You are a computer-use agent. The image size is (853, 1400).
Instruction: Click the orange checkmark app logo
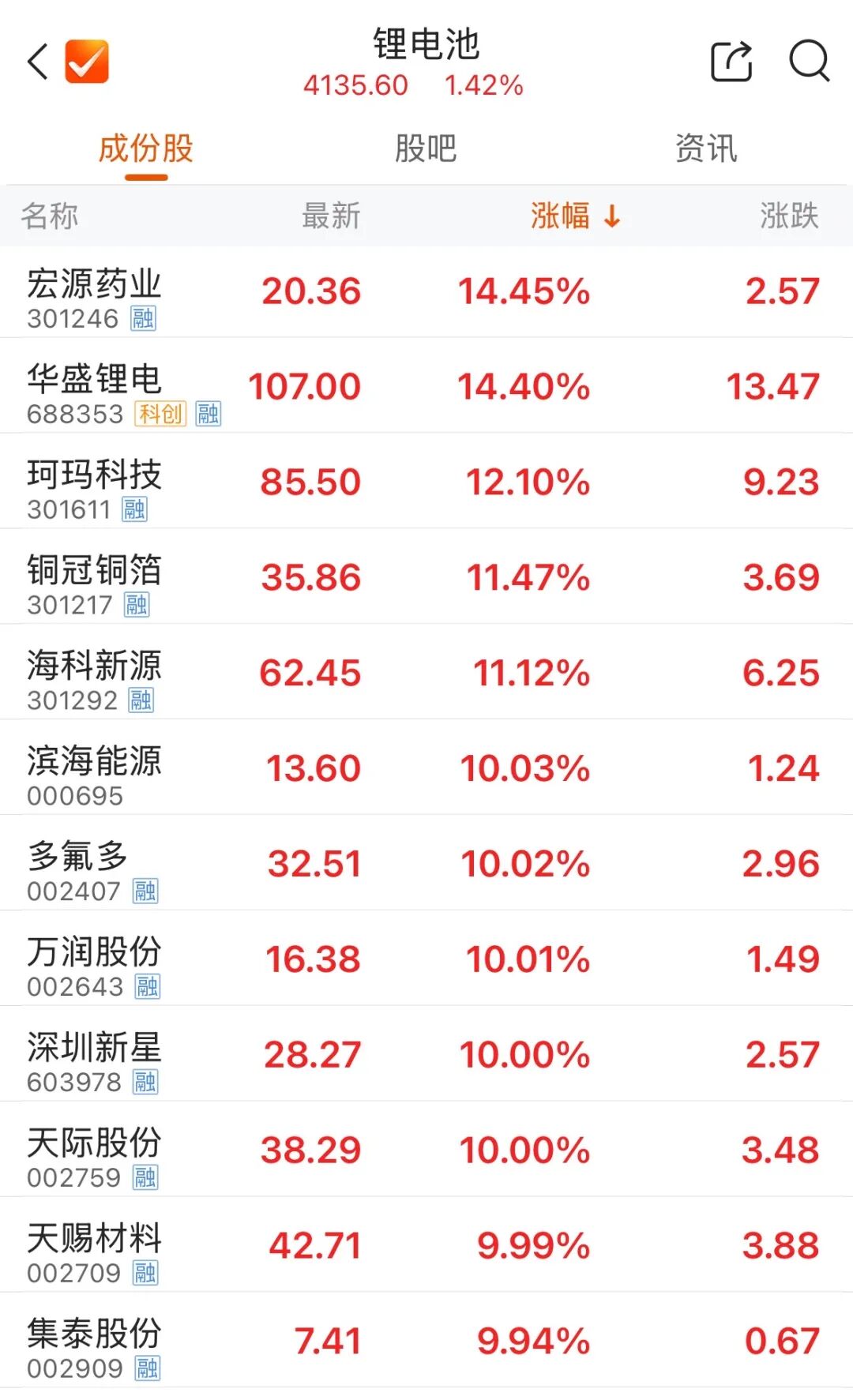click(87, 62)
